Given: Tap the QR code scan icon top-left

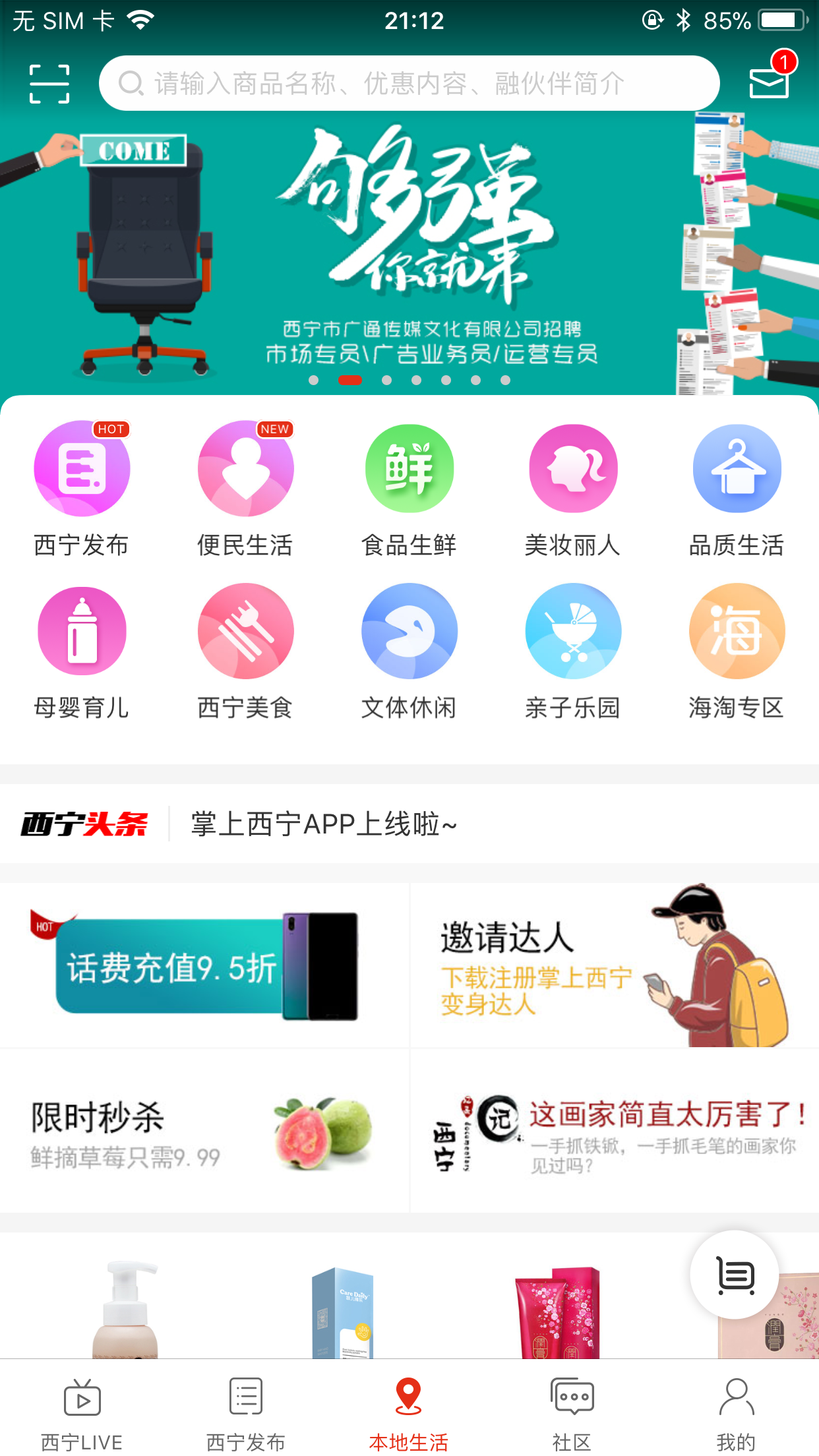Looking at the screenshot, I should tap(49, 82).
